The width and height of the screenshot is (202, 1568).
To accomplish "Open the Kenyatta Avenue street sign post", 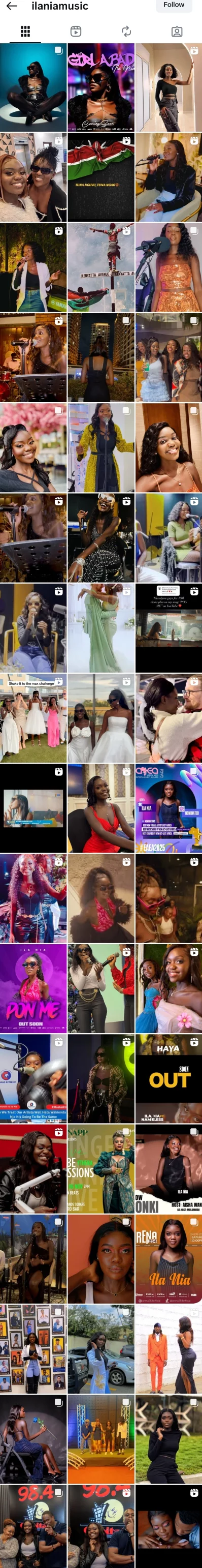I will [x=101, y=268].
